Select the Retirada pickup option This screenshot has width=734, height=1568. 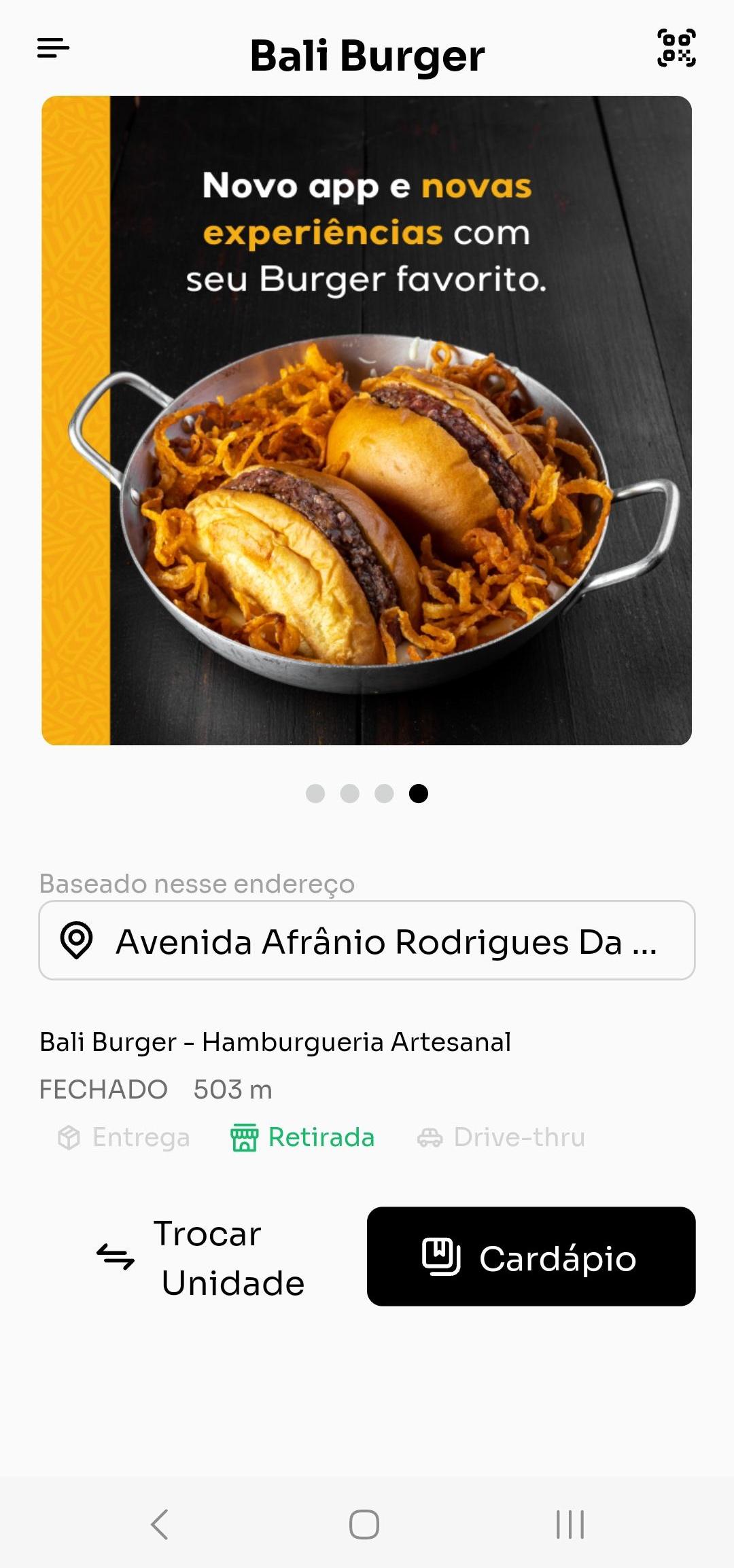click(302, 1137)
